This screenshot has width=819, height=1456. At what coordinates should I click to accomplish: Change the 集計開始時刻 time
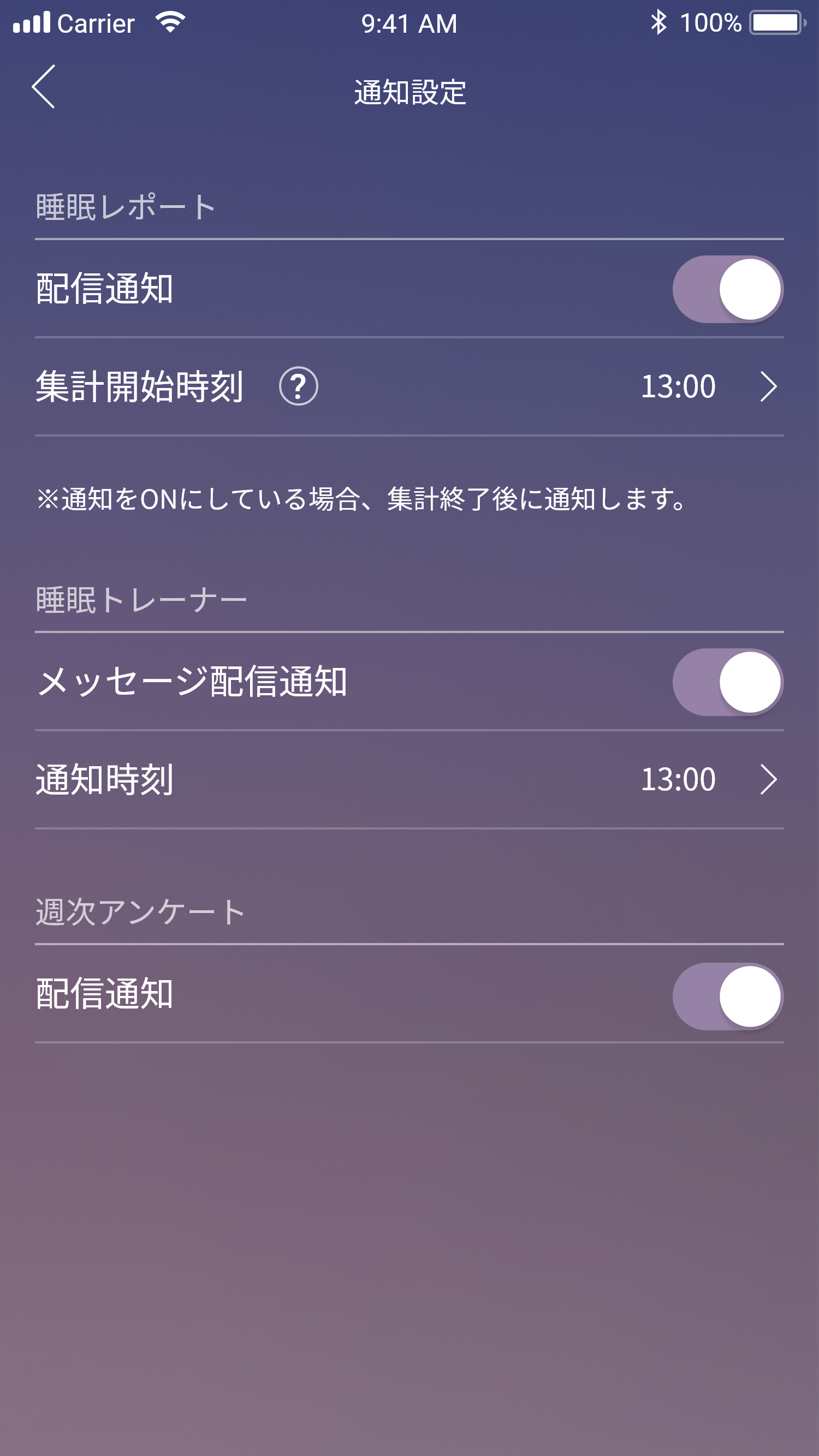[707, 386]
